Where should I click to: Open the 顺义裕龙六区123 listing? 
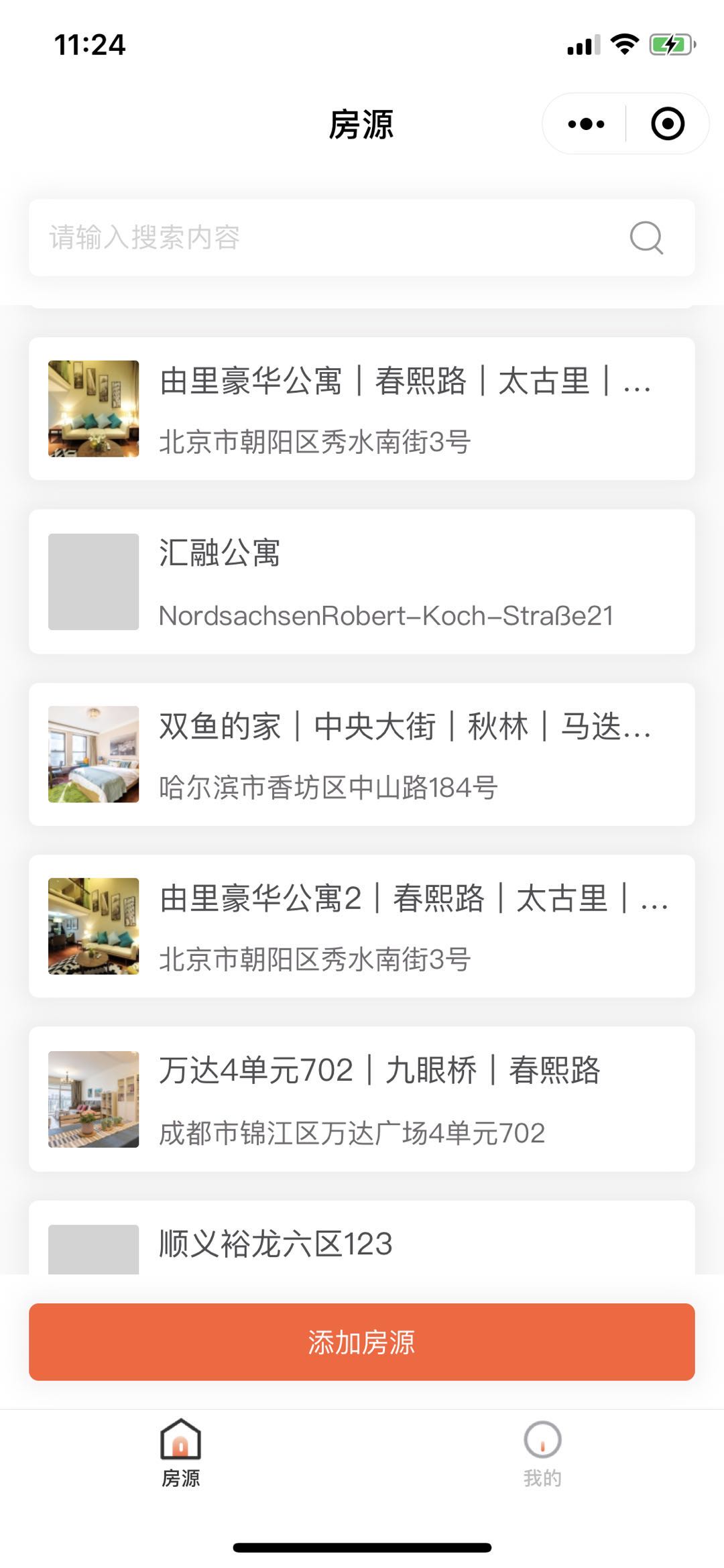pyautogui.click(x=361, y=1238)
